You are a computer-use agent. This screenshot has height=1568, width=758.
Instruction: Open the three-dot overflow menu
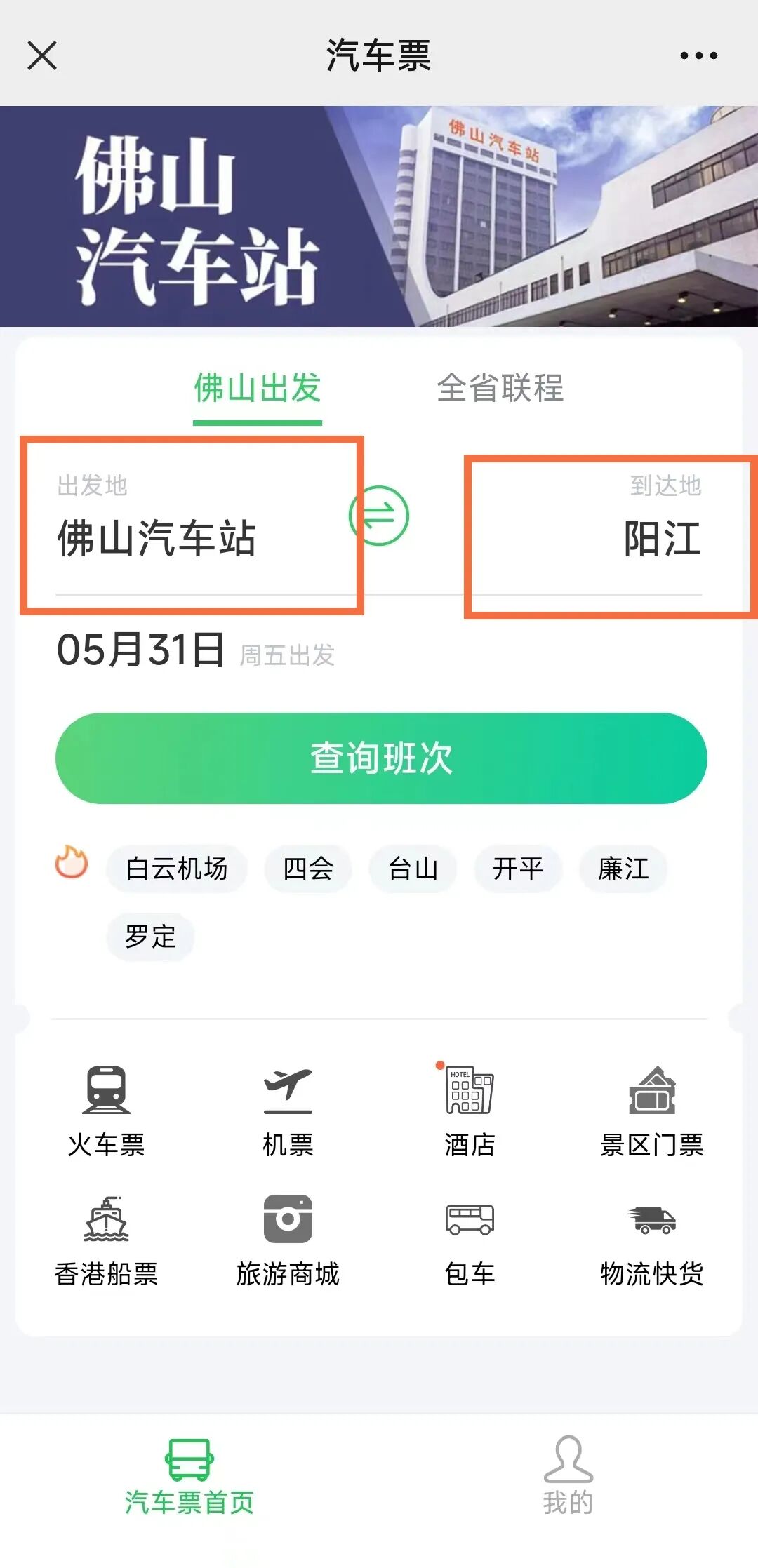(x=699, y=55)
